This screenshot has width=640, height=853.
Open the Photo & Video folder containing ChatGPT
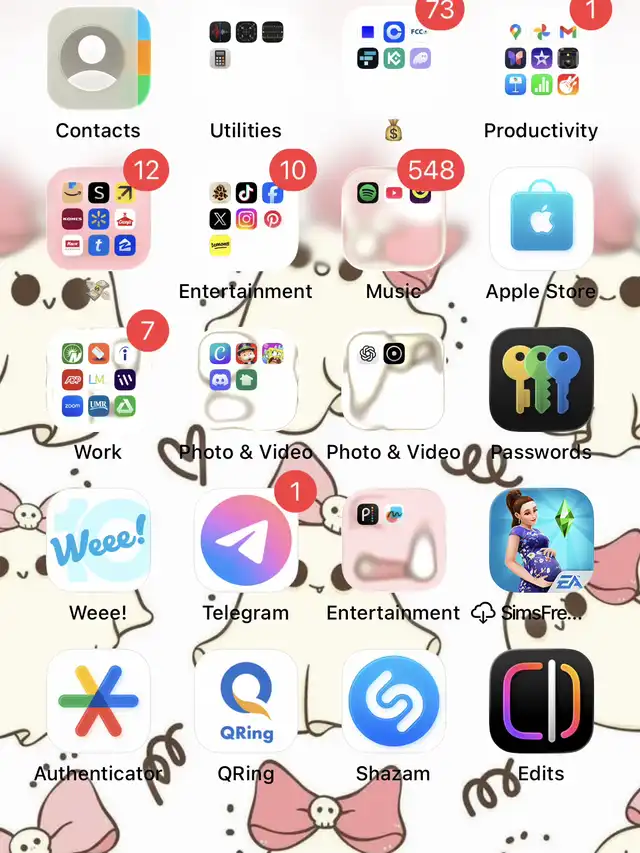394,379
